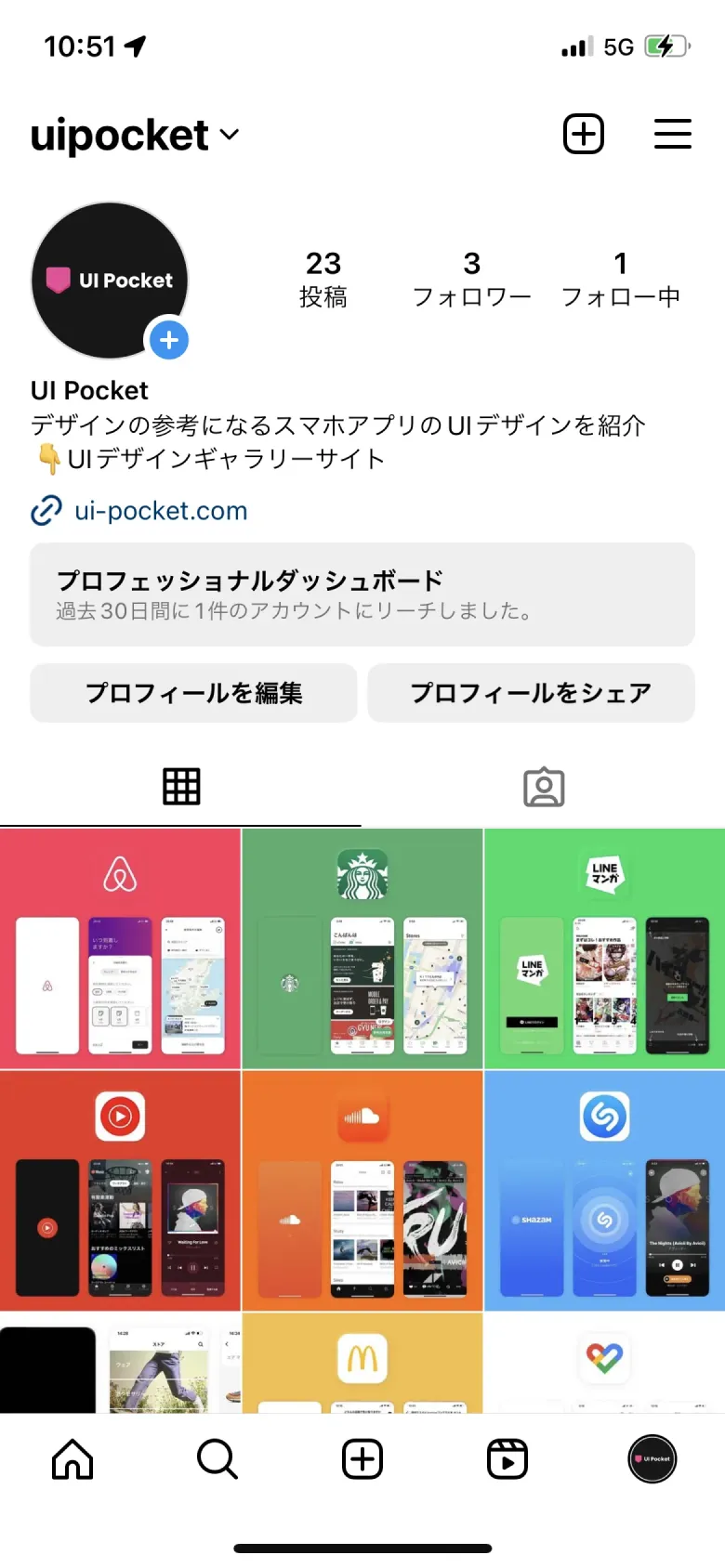Click the ui-pocket.com link
The width and height of the screenshot is (725, 1568).
point(158,510)
